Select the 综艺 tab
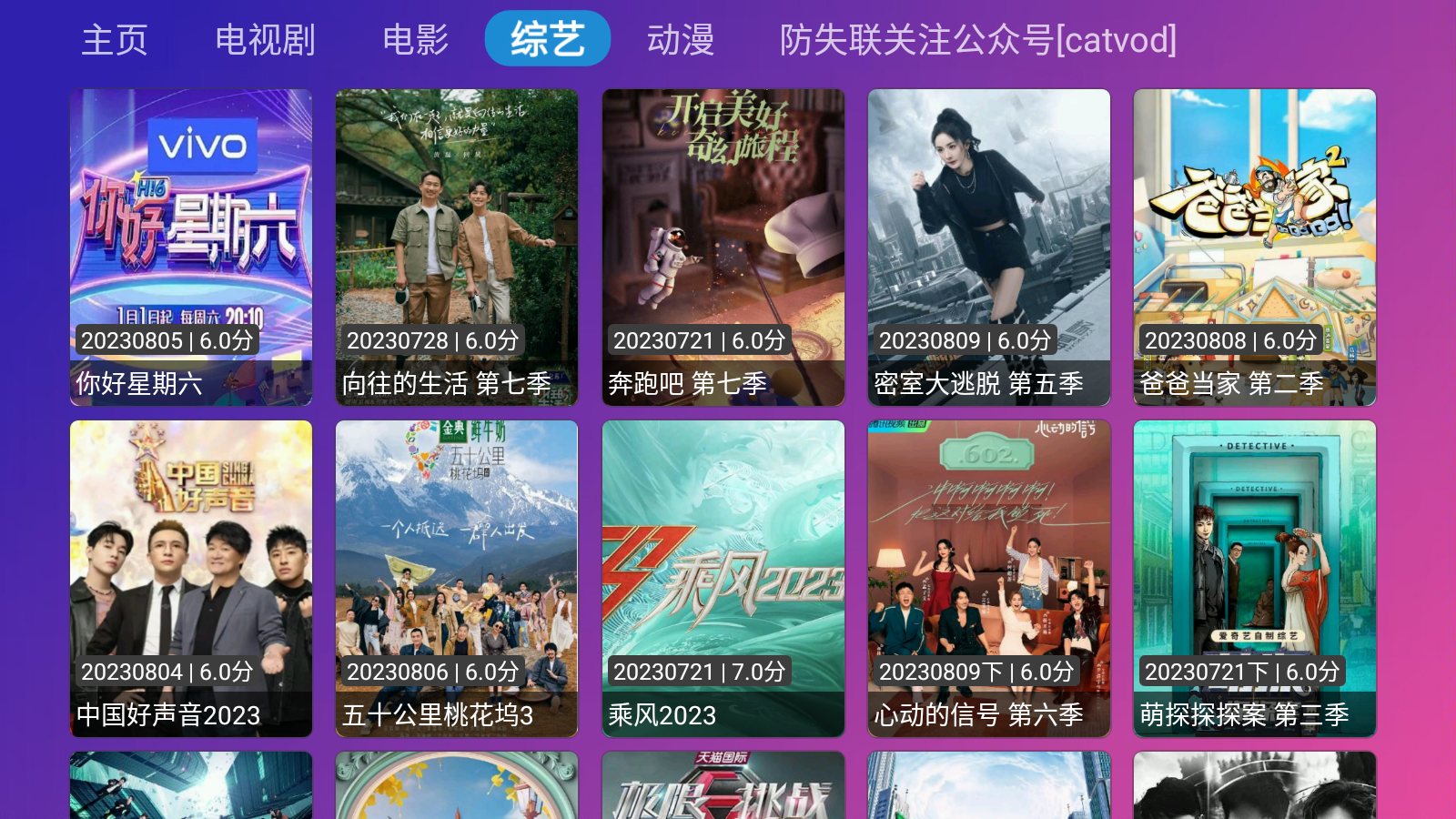Viewport: 1456px width, 819px height. coord(547,39)
